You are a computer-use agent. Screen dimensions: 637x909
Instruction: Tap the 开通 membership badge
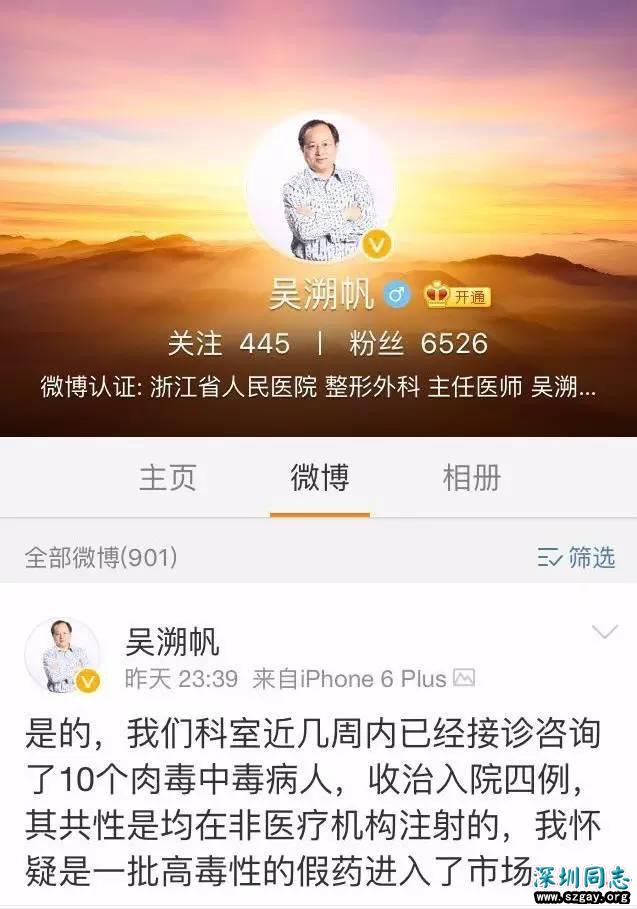tap(457, 296)
